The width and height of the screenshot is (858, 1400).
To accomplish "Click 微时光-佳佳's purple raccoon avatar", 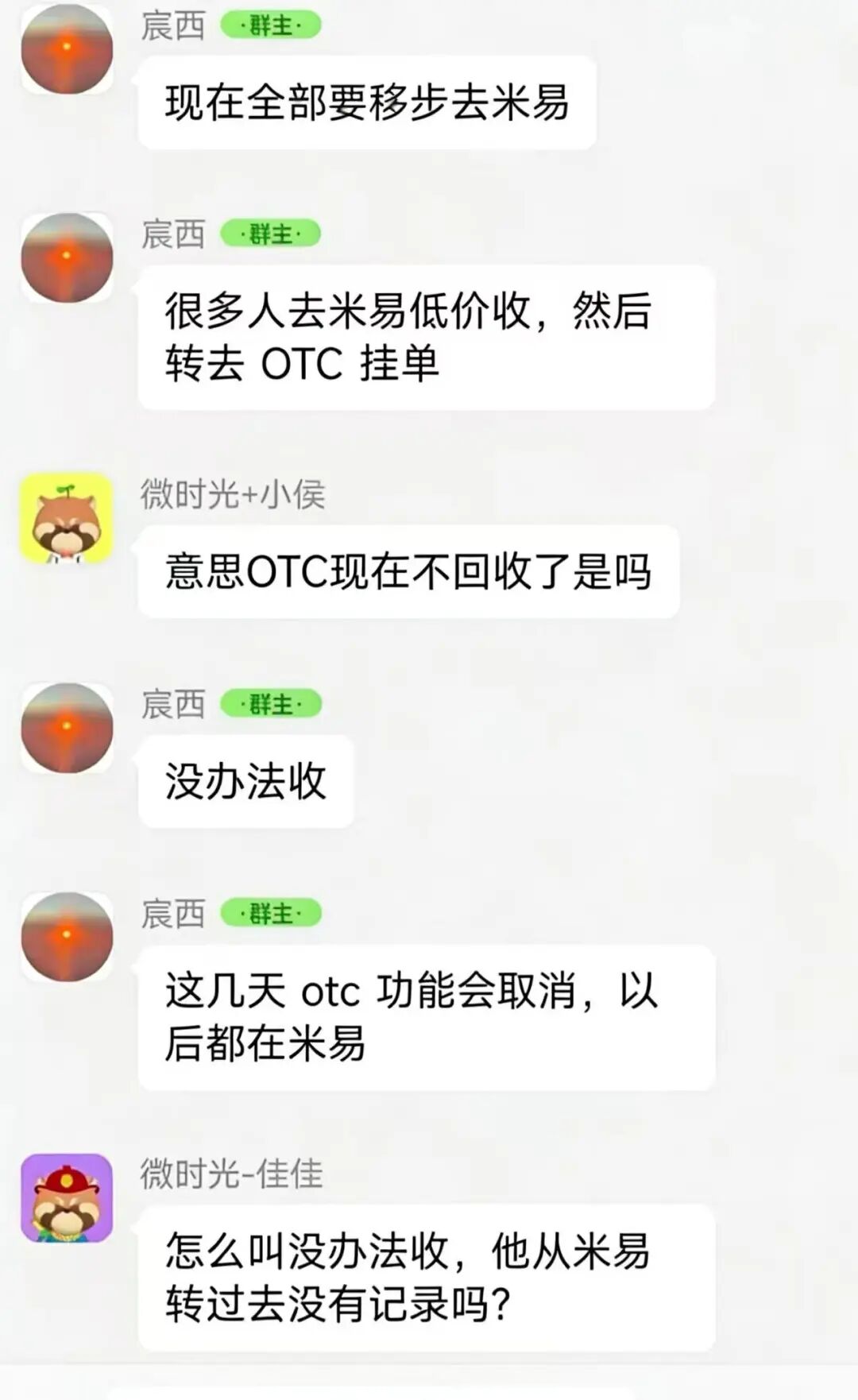I will click(68, 1200).
